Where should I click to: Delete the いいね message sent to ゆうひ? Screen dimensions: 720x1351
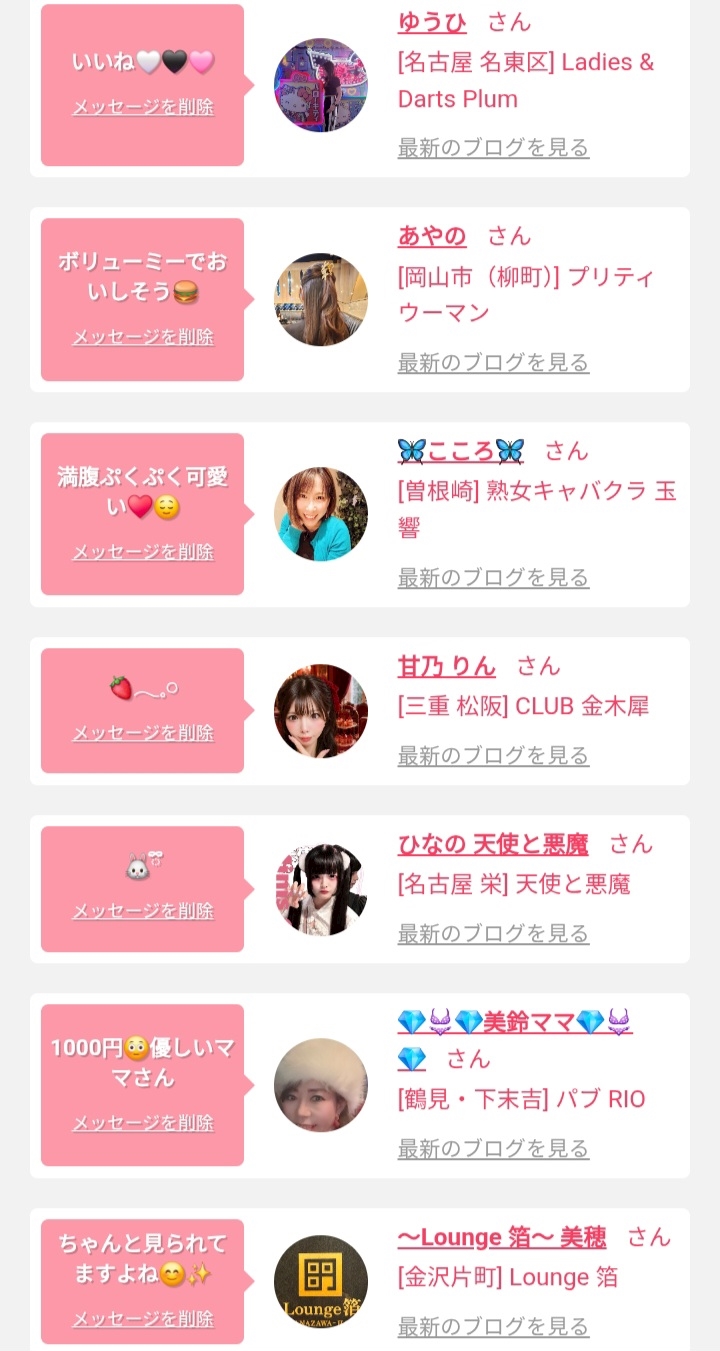(143, 107)
